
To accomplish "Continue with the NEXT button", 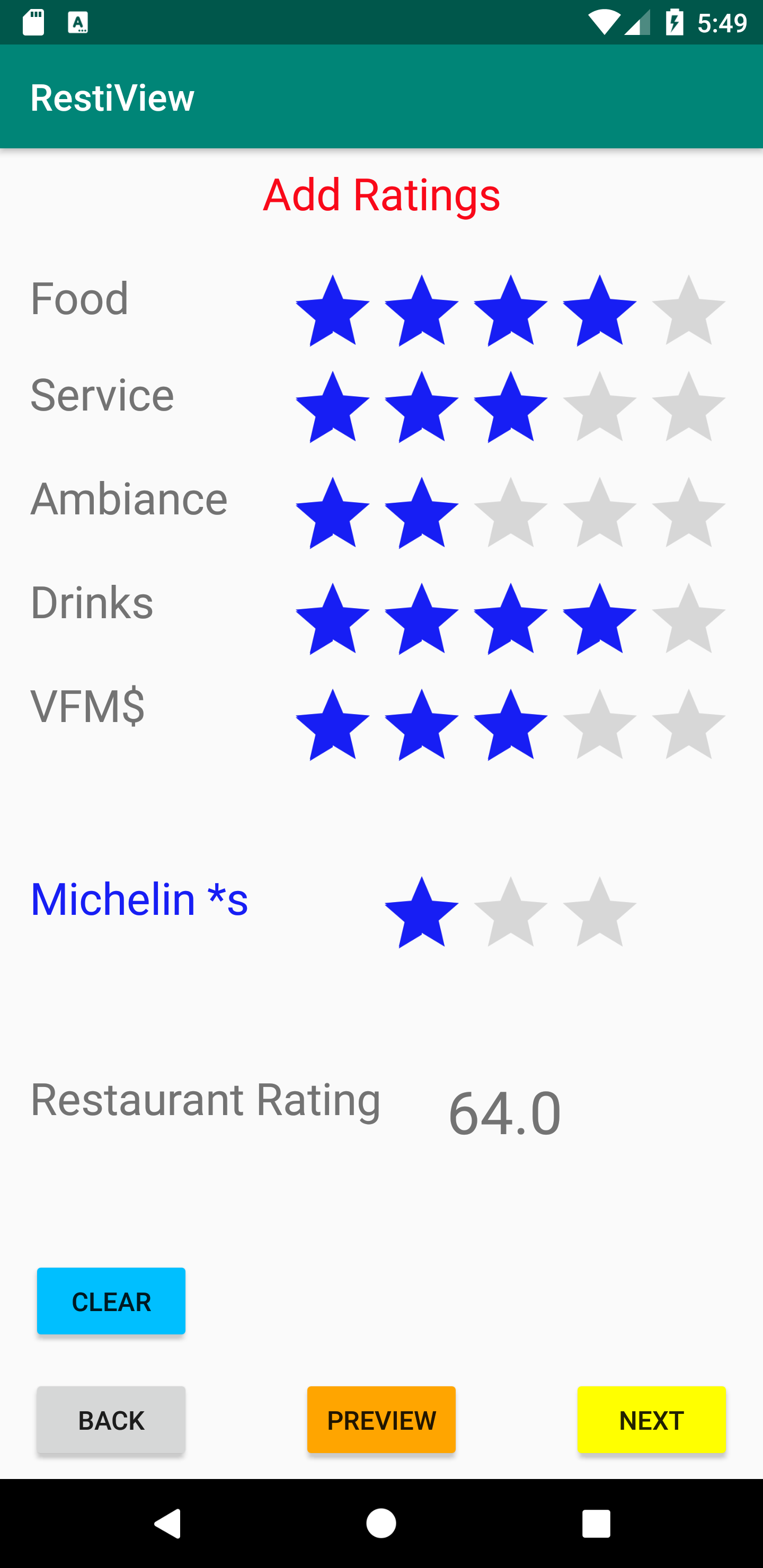I will pos(652,1420).
